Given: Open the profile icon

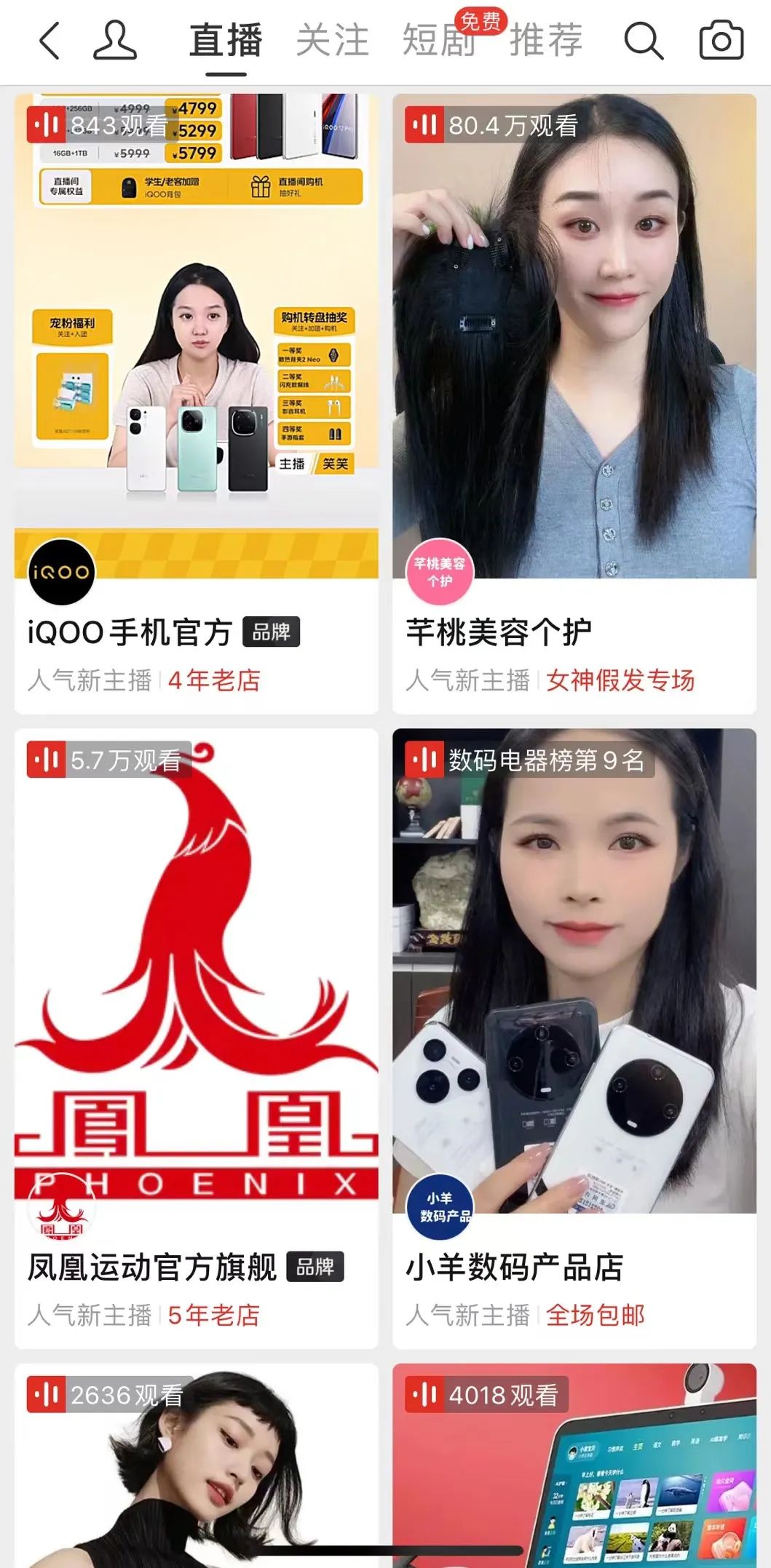Looking at the screenshot, I should 115,41.
